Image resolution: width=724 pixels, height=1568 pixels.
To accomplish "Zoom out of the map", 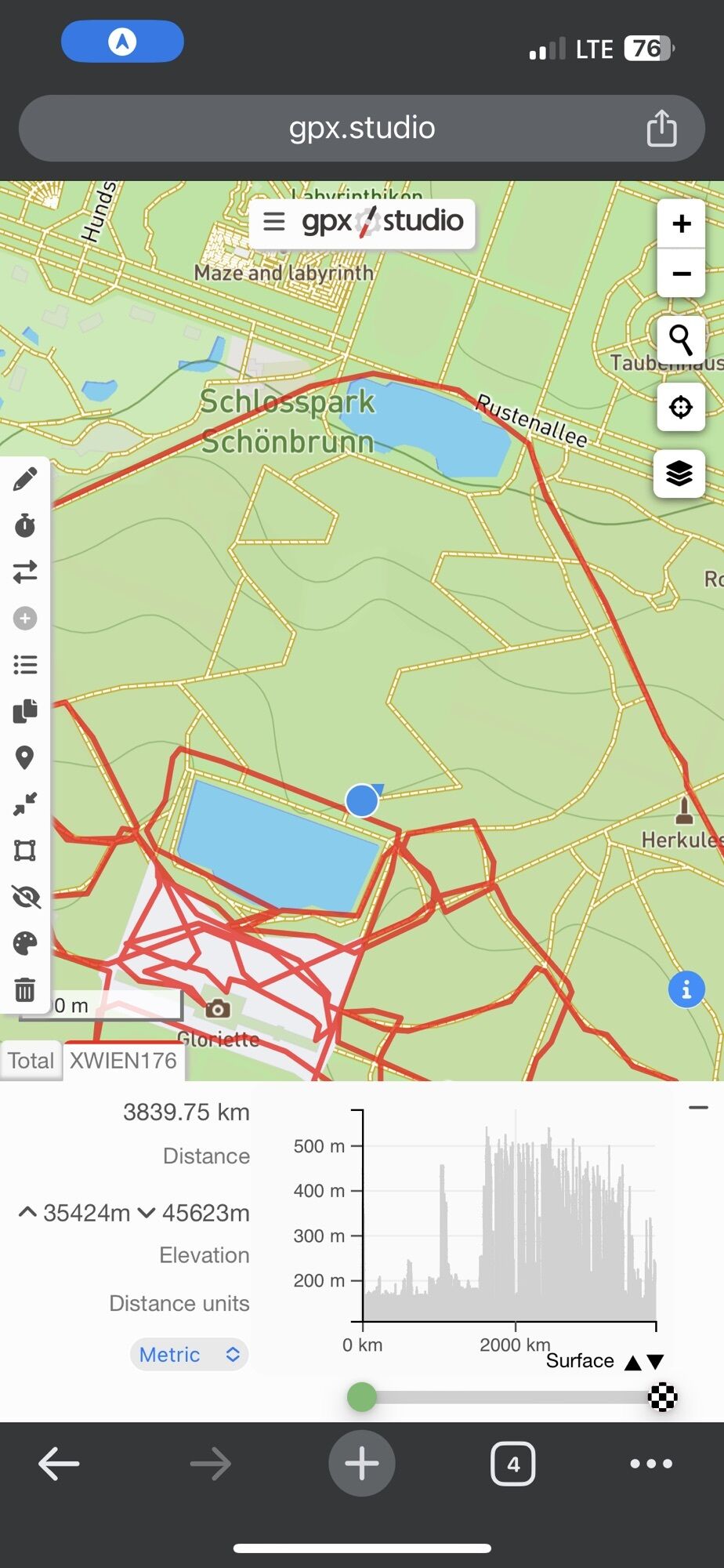I will coord(681,274).
